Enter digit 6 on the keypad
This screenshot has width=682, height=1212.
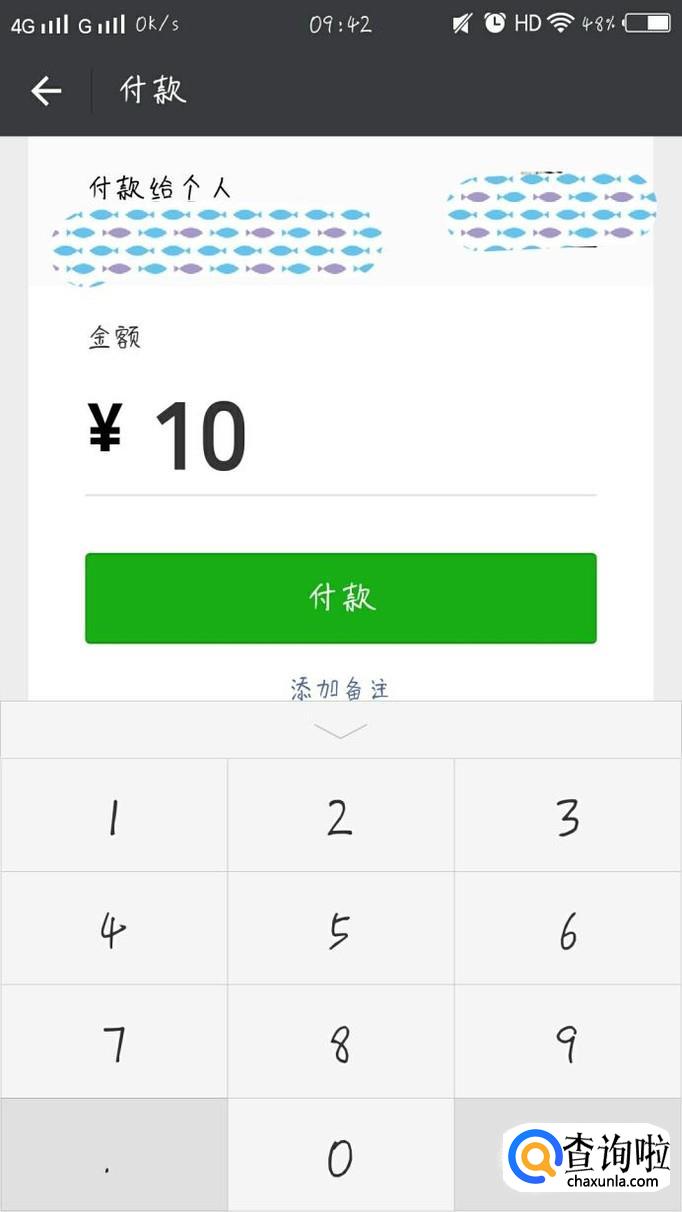[x=567, y=929]
